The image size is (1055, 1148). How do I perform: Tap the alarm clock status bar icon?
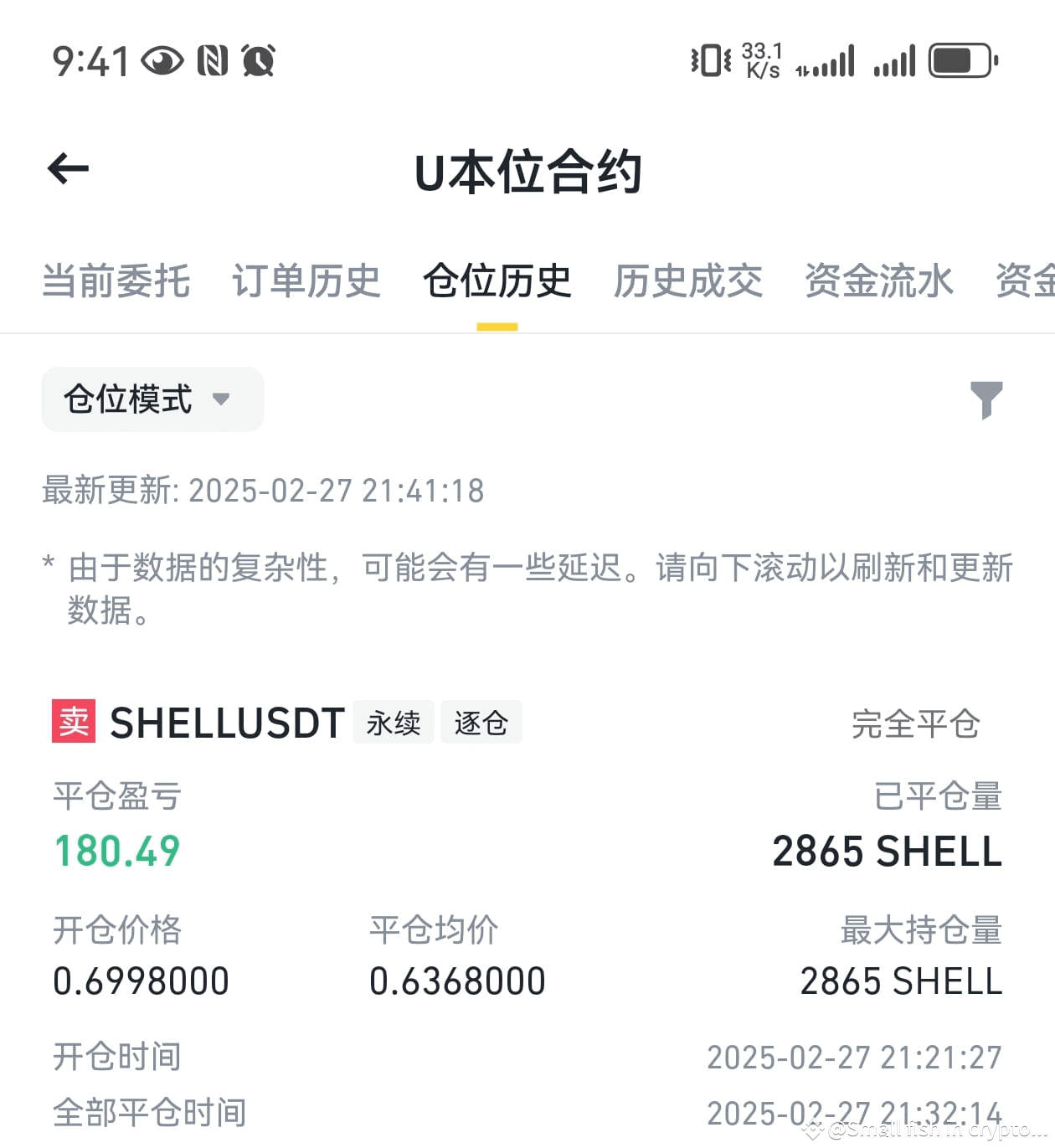click(x=260, y=59)
